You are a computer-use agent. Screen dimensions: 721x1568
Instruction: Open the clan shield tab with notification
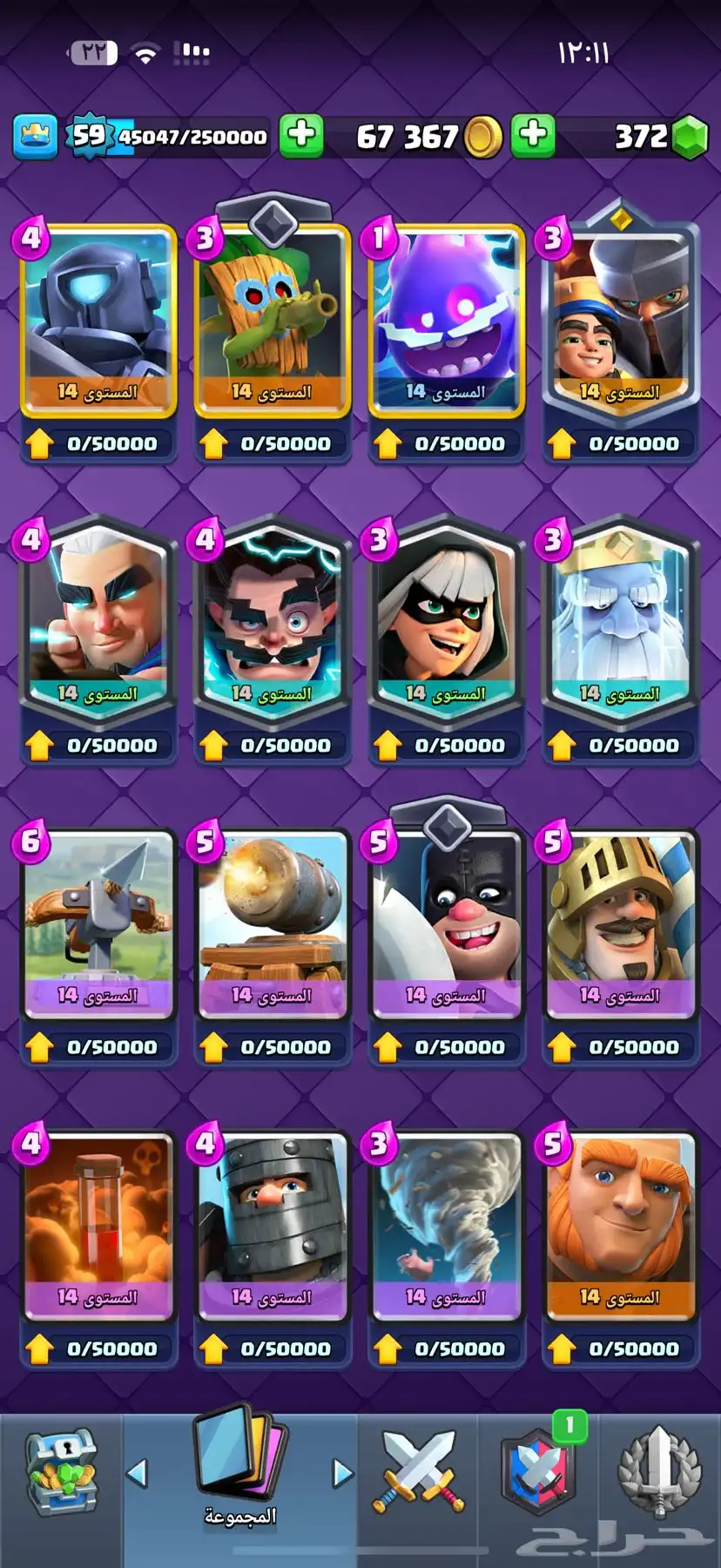[x=539, y=1472]
